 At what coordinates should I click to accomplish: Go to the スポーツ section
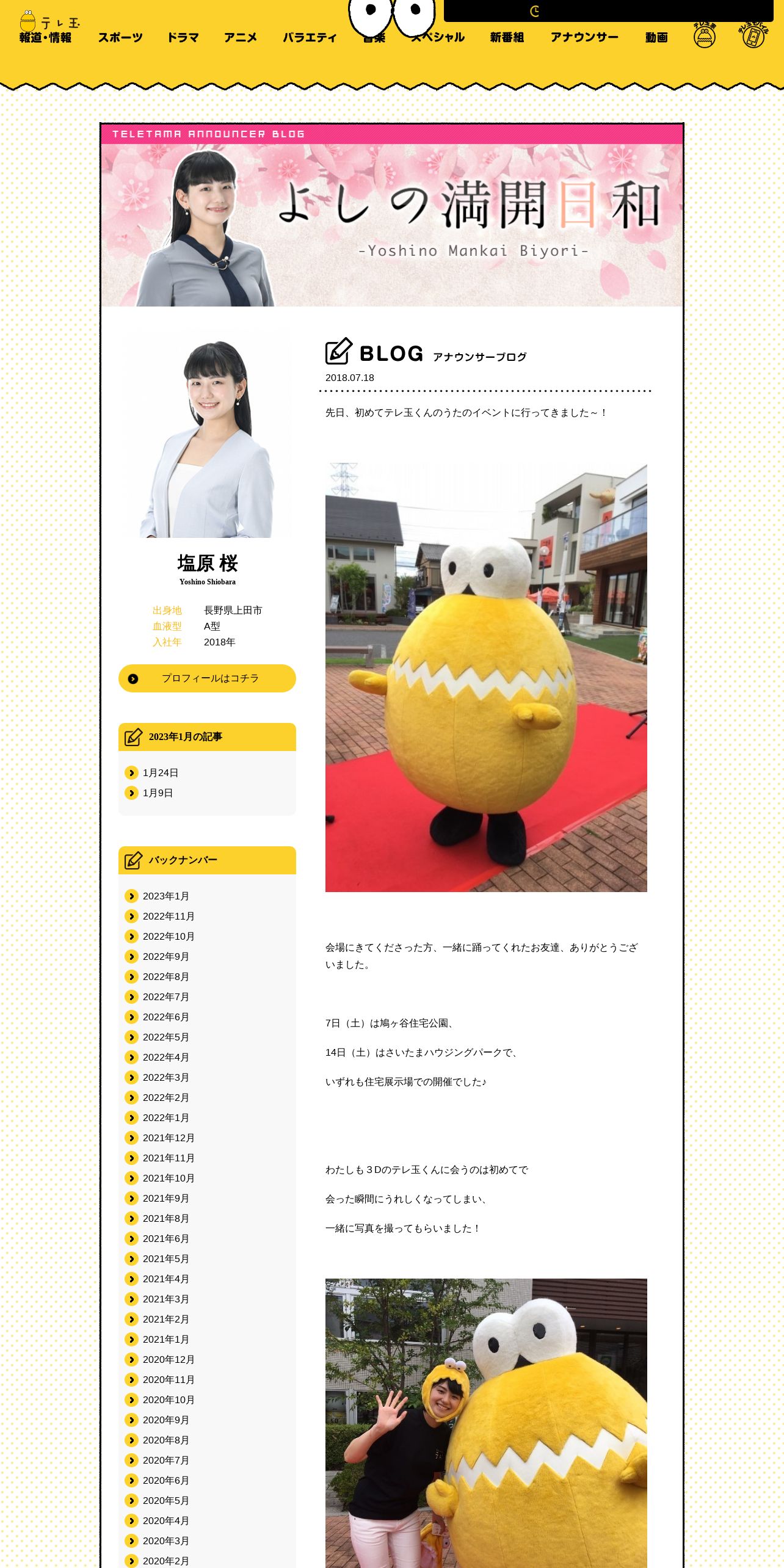120,38
